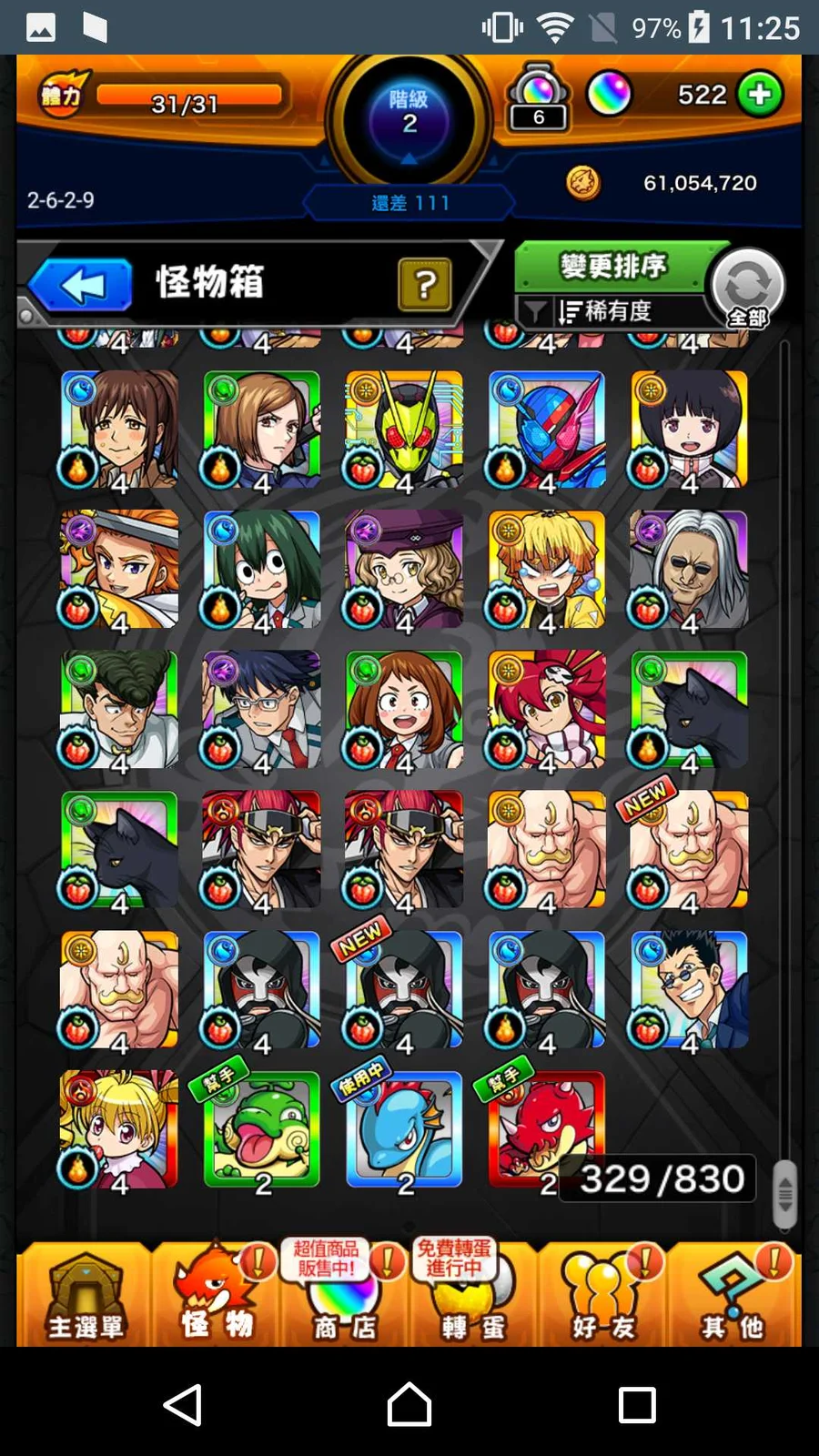This screenshot has width=819, height=1456.
Task: Open the 好友 friends tab
Action: pos(602,1295)
